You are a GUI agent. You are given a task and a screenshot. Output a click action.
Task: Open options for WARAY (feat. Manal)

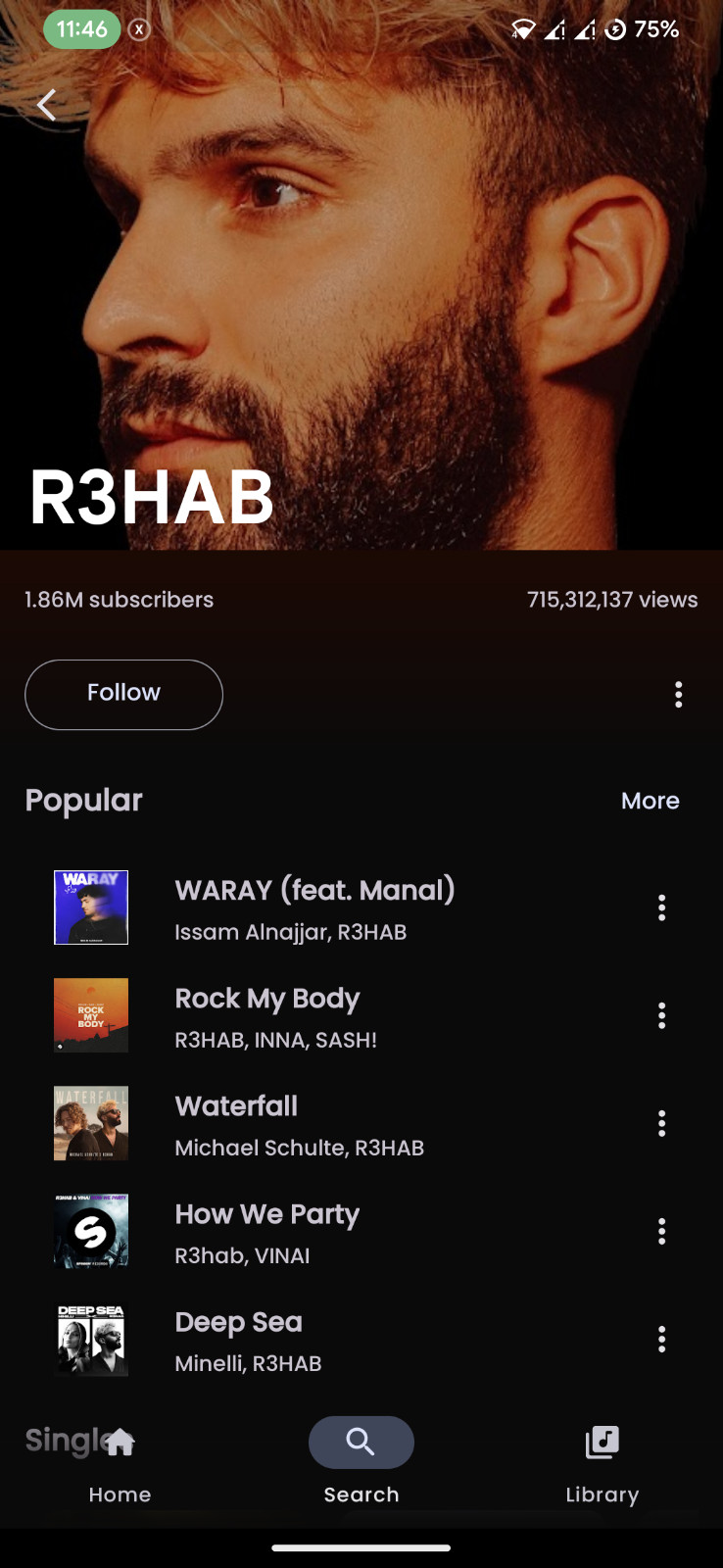coord(662,907)
